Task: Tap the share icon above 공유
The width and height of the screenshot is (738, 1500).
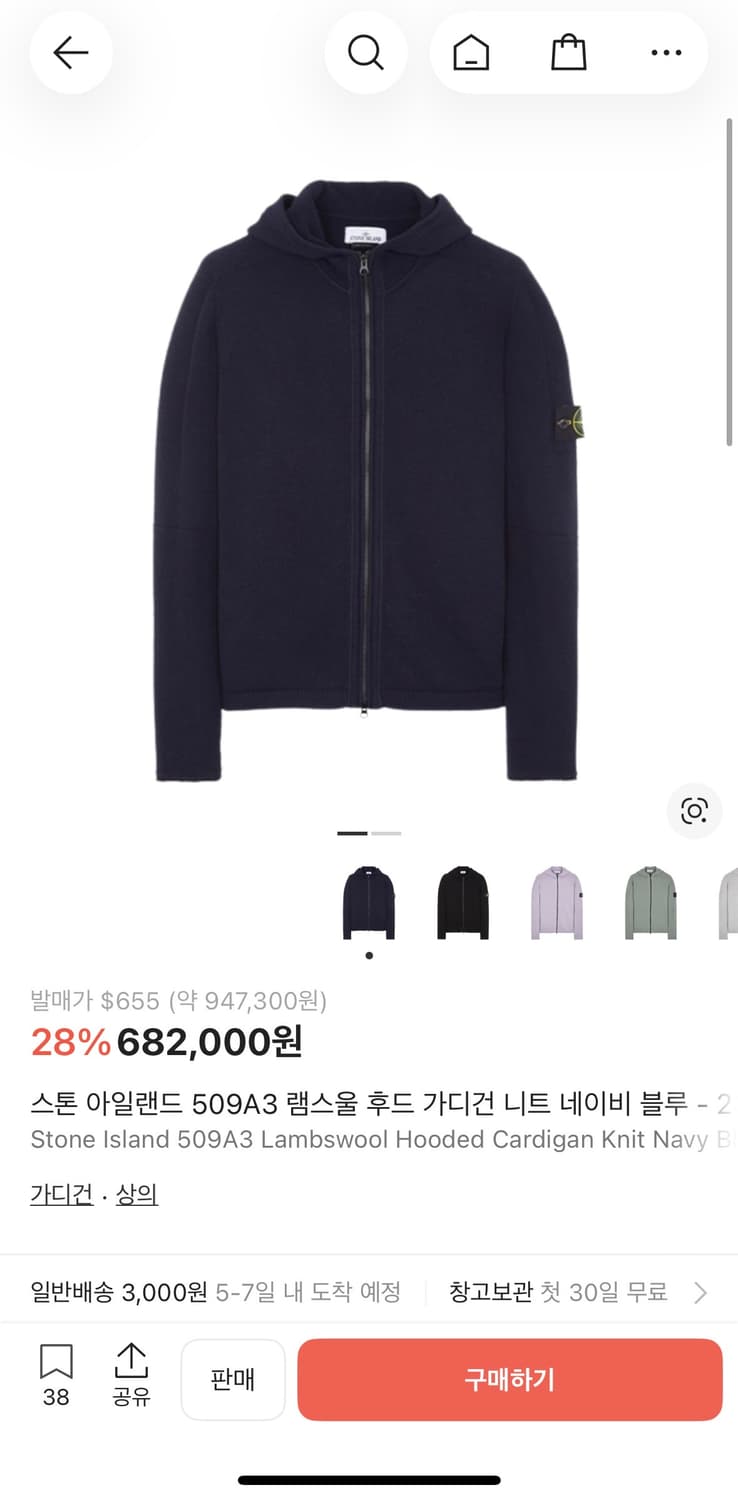Action: pos(131,1362)
